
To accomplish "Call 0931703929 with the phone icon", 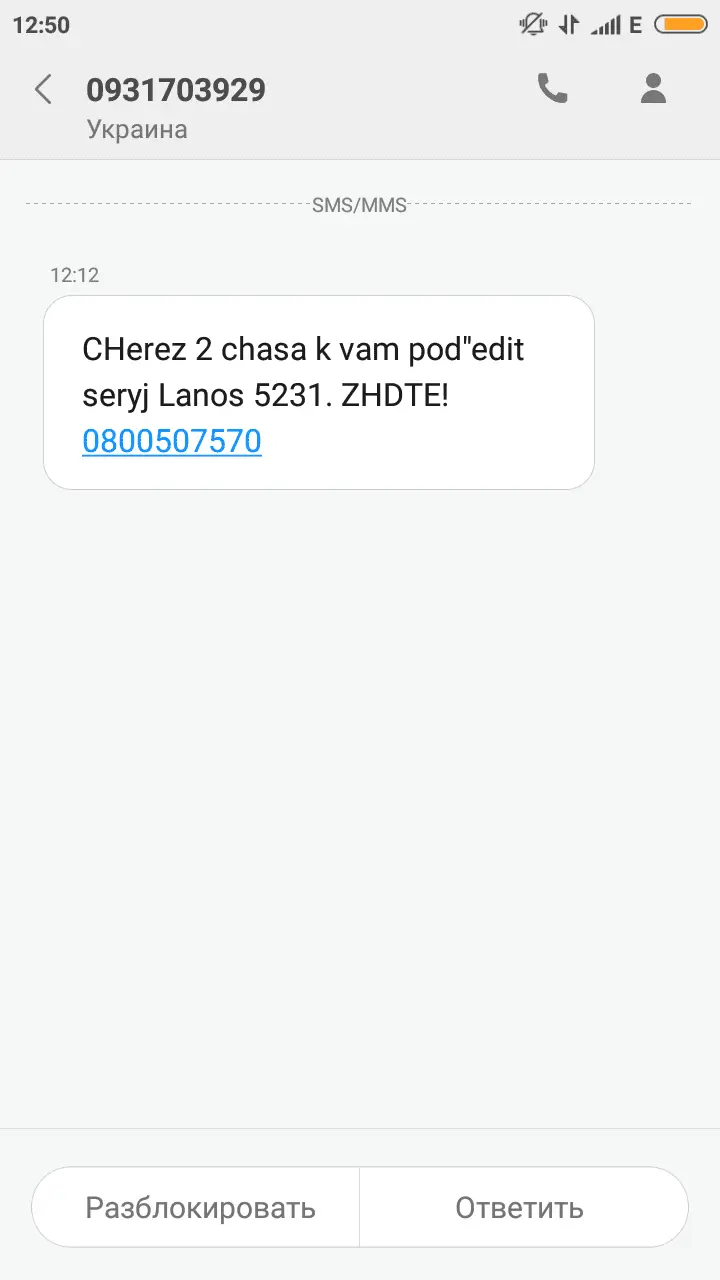I will coord(552,89).
